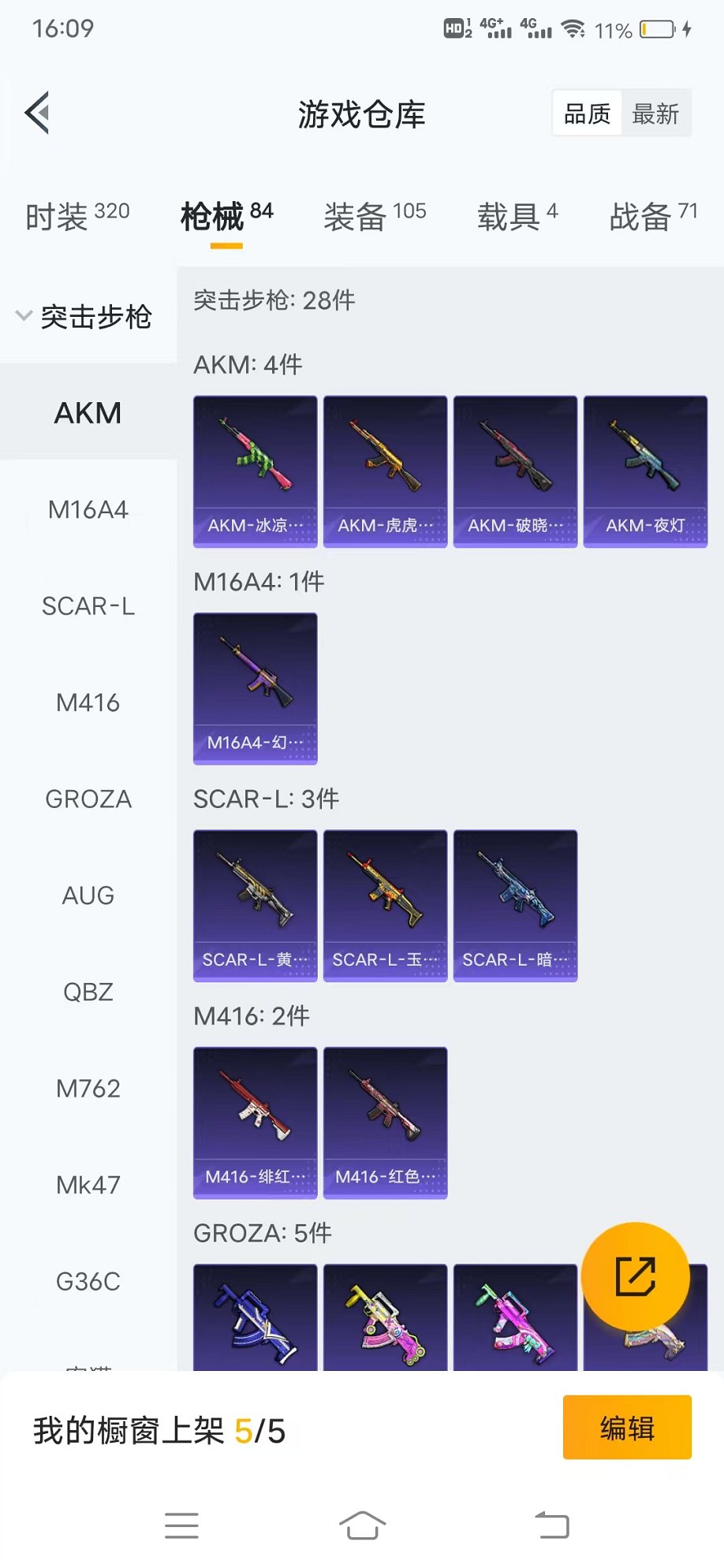This screenshot has height=1568, width=724.
Task: Open the 战备 tab
Action: click(x=653, y=215)
